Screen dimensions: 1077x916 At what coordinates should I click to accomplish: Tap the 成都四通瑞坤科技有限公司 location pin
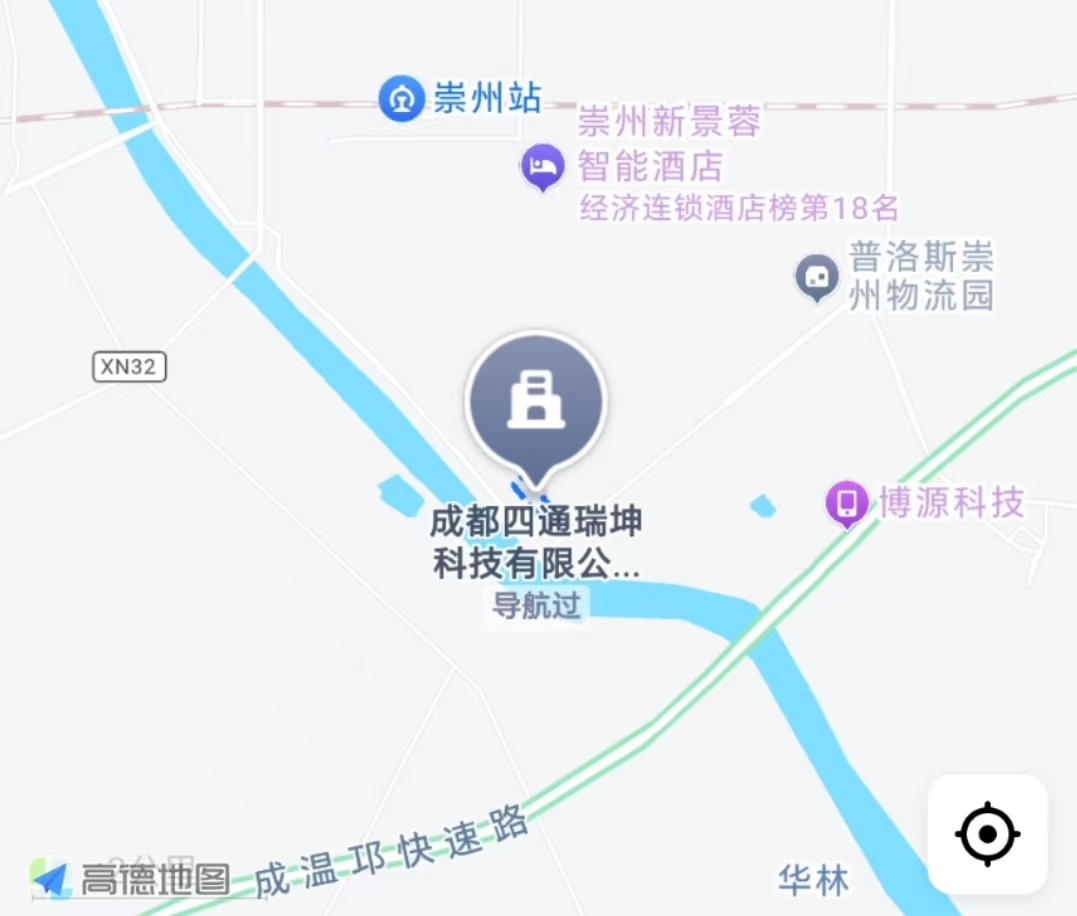pos(536,406)
